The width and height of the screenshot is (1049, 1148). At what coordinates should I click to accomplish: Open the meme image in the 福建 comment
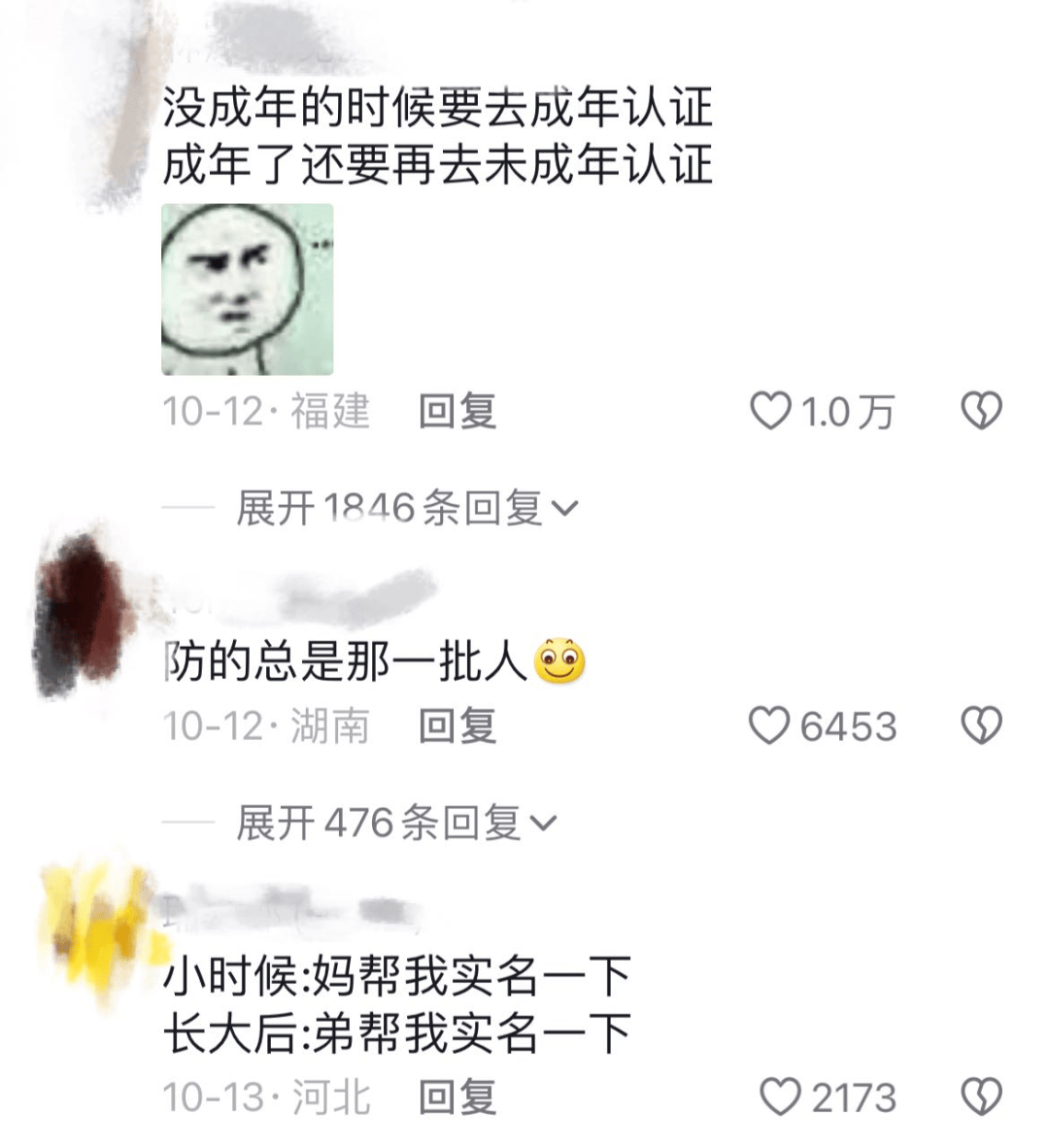tap(247, 289)
